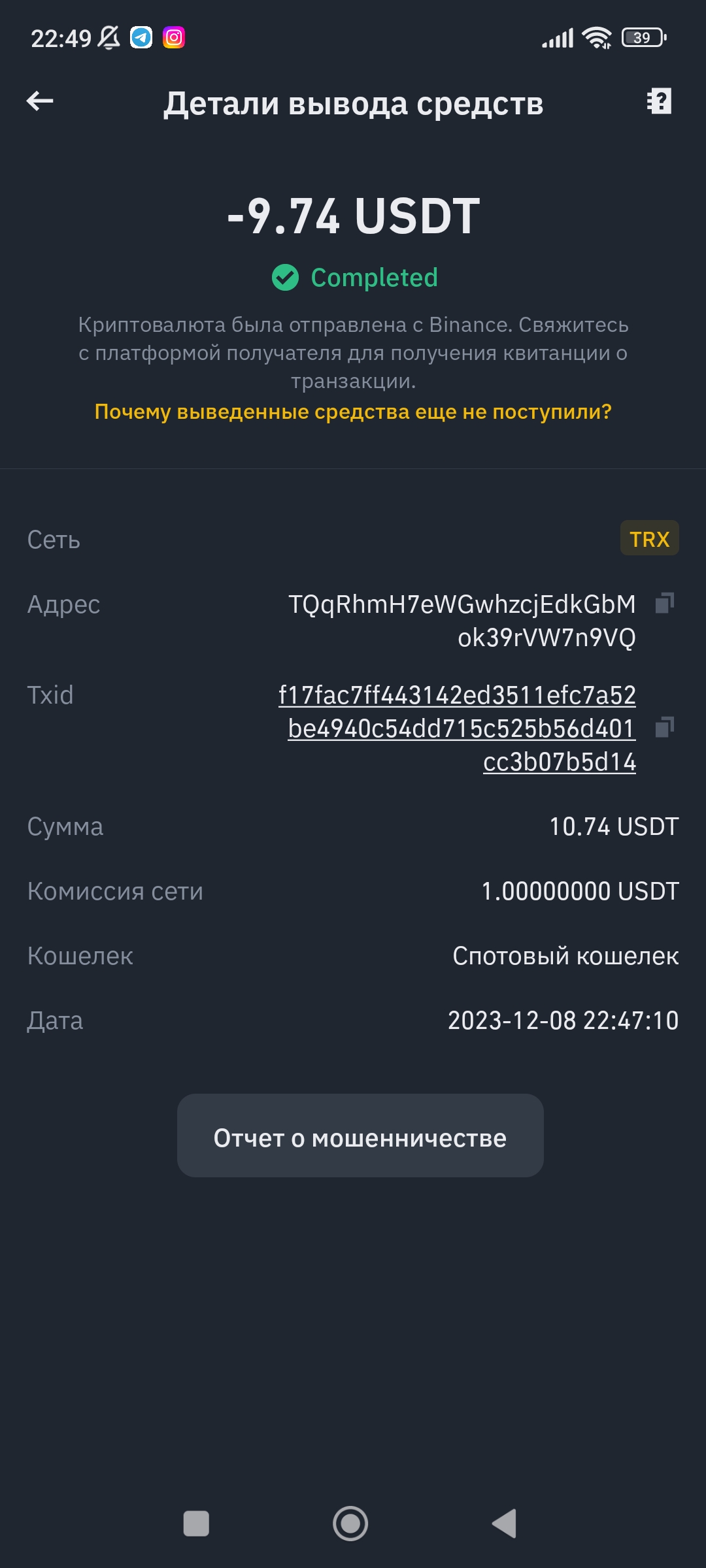
Task: Go back using the top-left arrow
Action: tap(40, 101)
